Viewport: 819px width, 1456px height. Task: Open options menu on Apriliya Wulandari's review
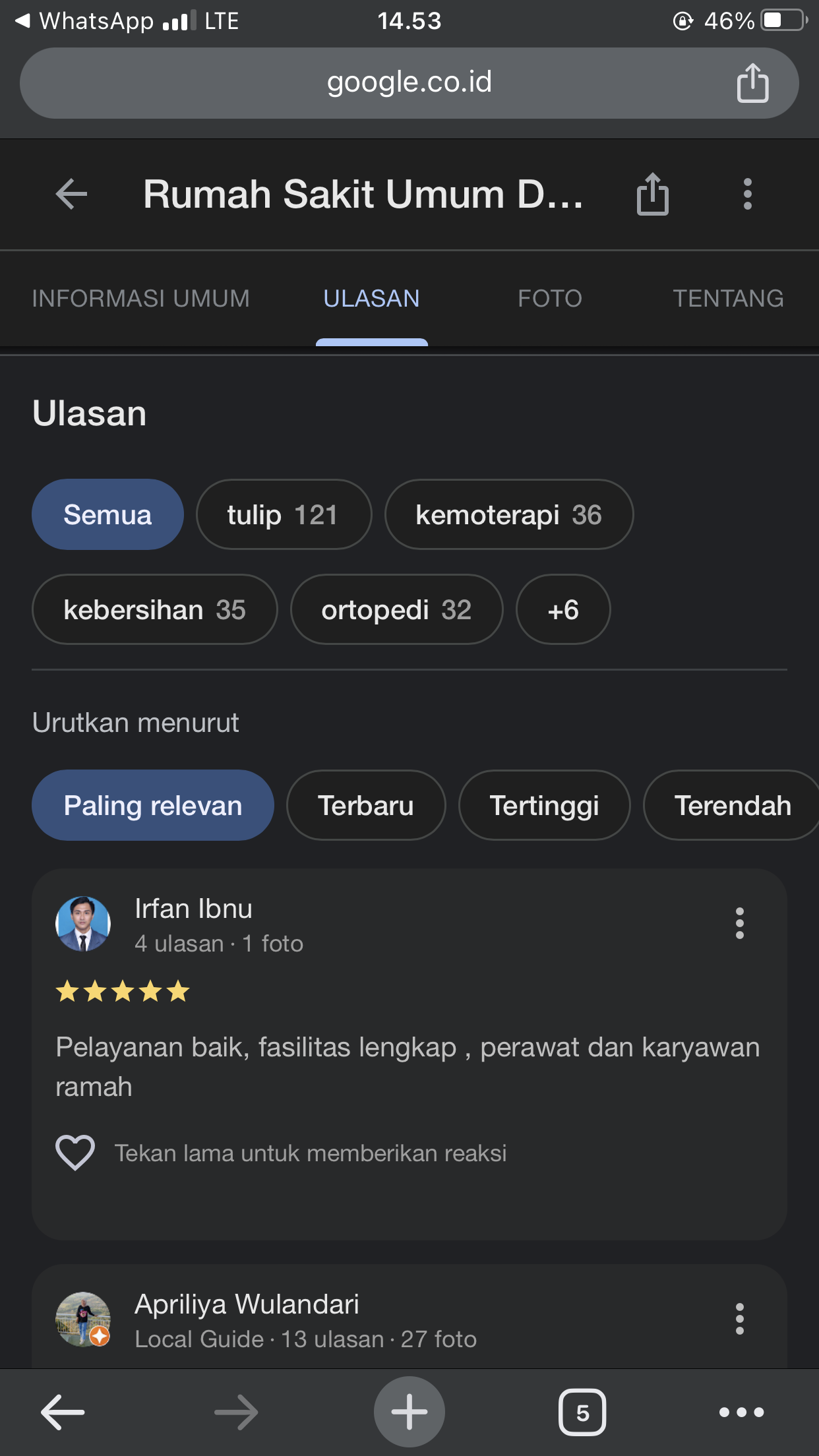pyautogui.click(x=739, y=1319)
